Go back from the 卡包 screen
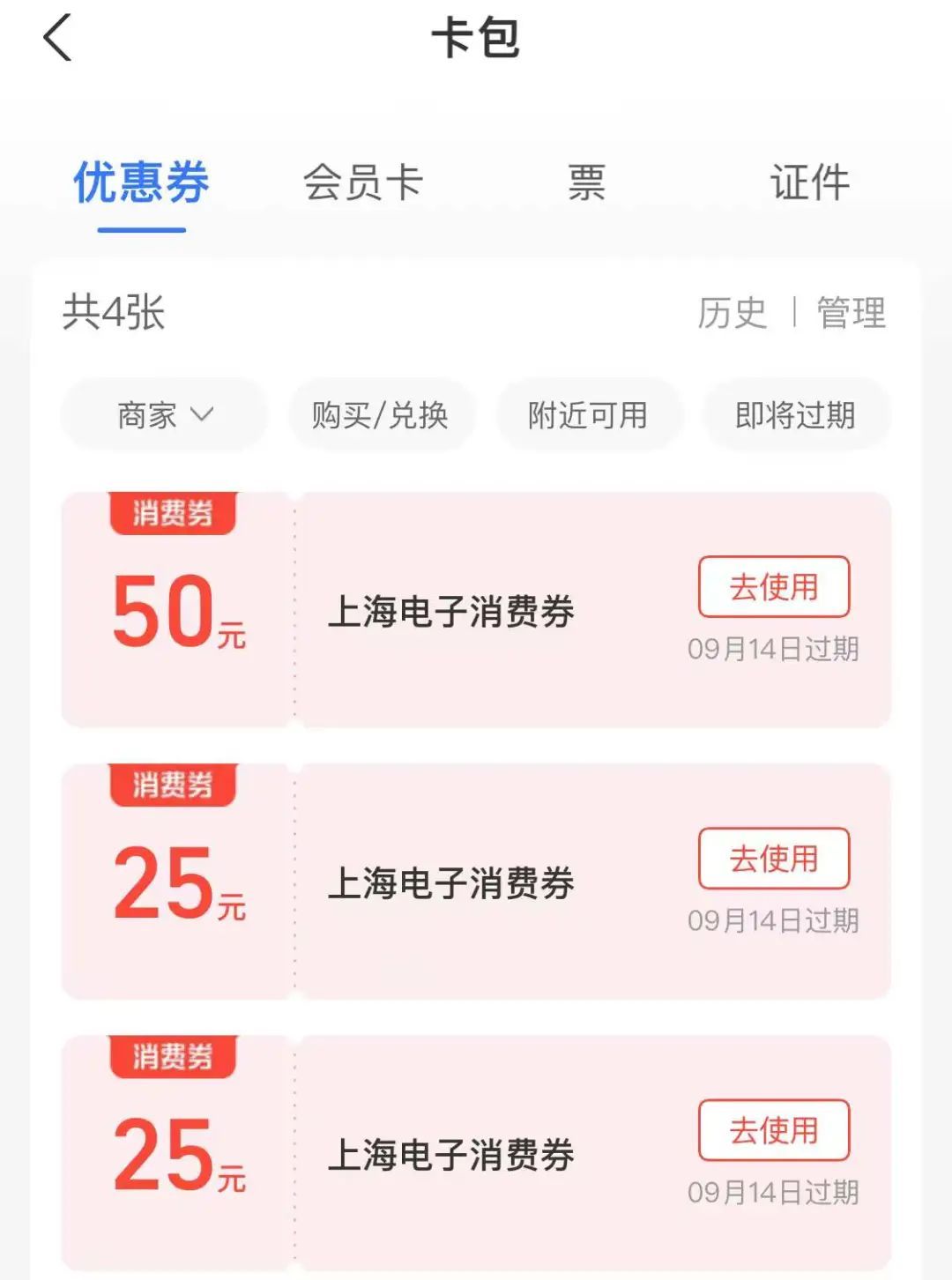Viewport: 952px width, 1280px height. 58,40
